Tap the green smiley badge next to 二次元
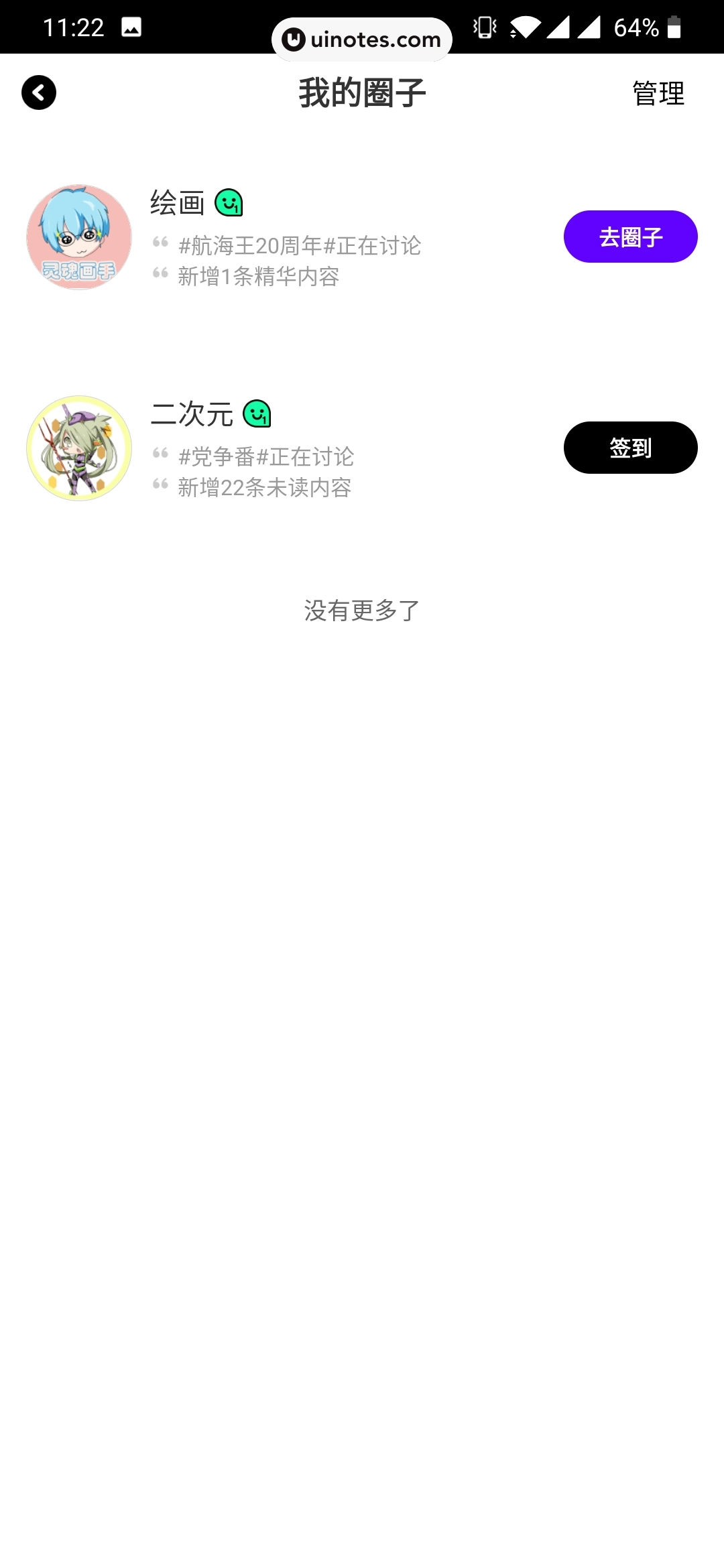Screen dimensions: 724x1568 257,414
